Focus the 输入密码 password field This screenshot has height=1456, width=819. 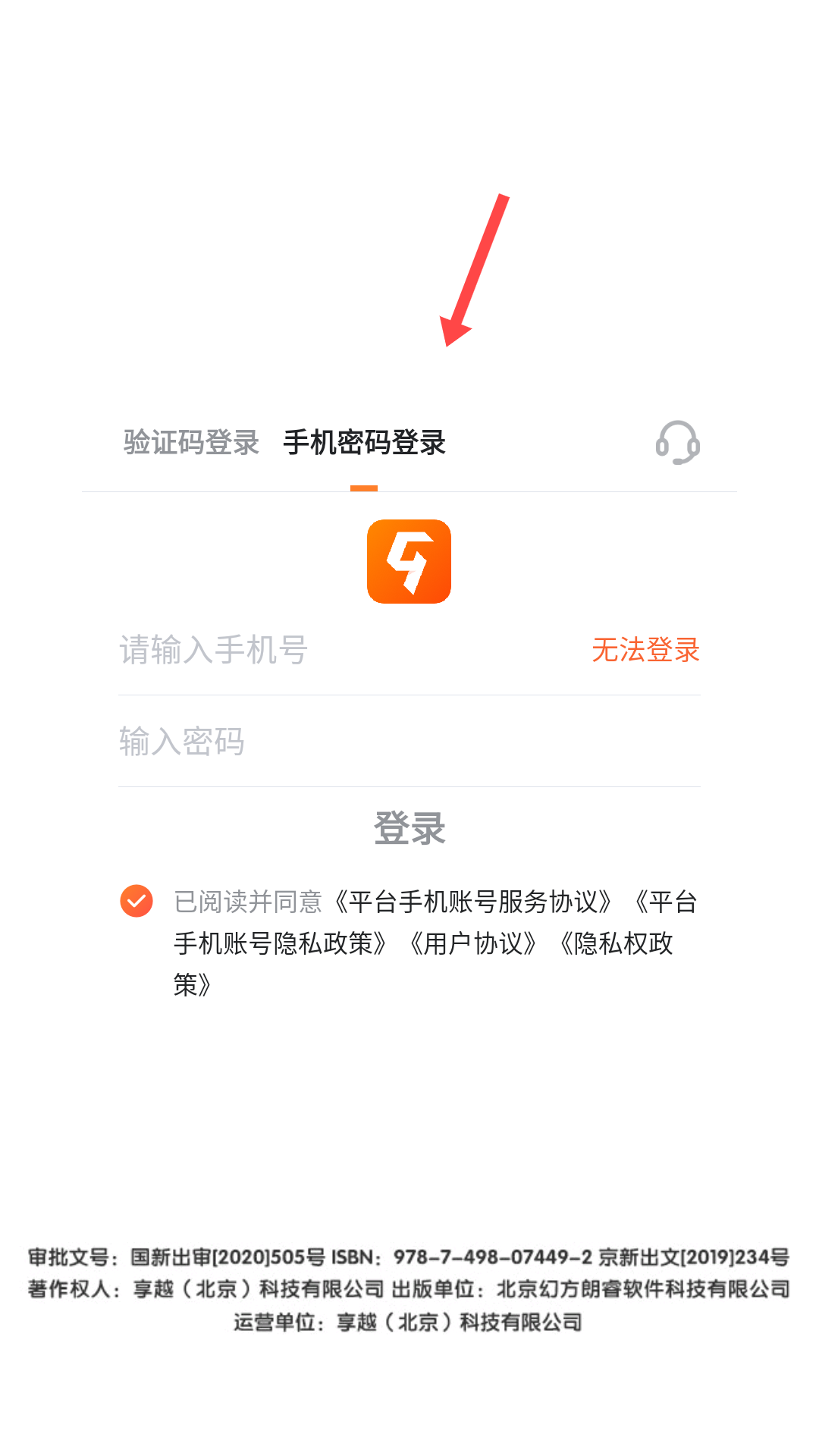(x=409, y=742)
